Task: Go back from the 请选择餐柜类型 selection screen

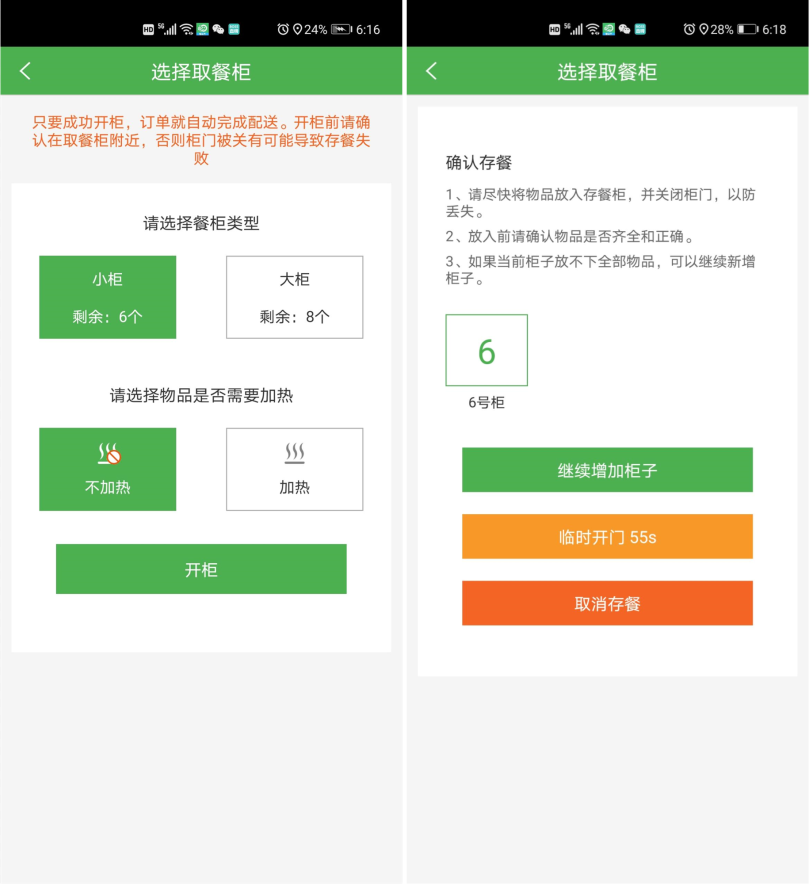Action: coord(25,71)
